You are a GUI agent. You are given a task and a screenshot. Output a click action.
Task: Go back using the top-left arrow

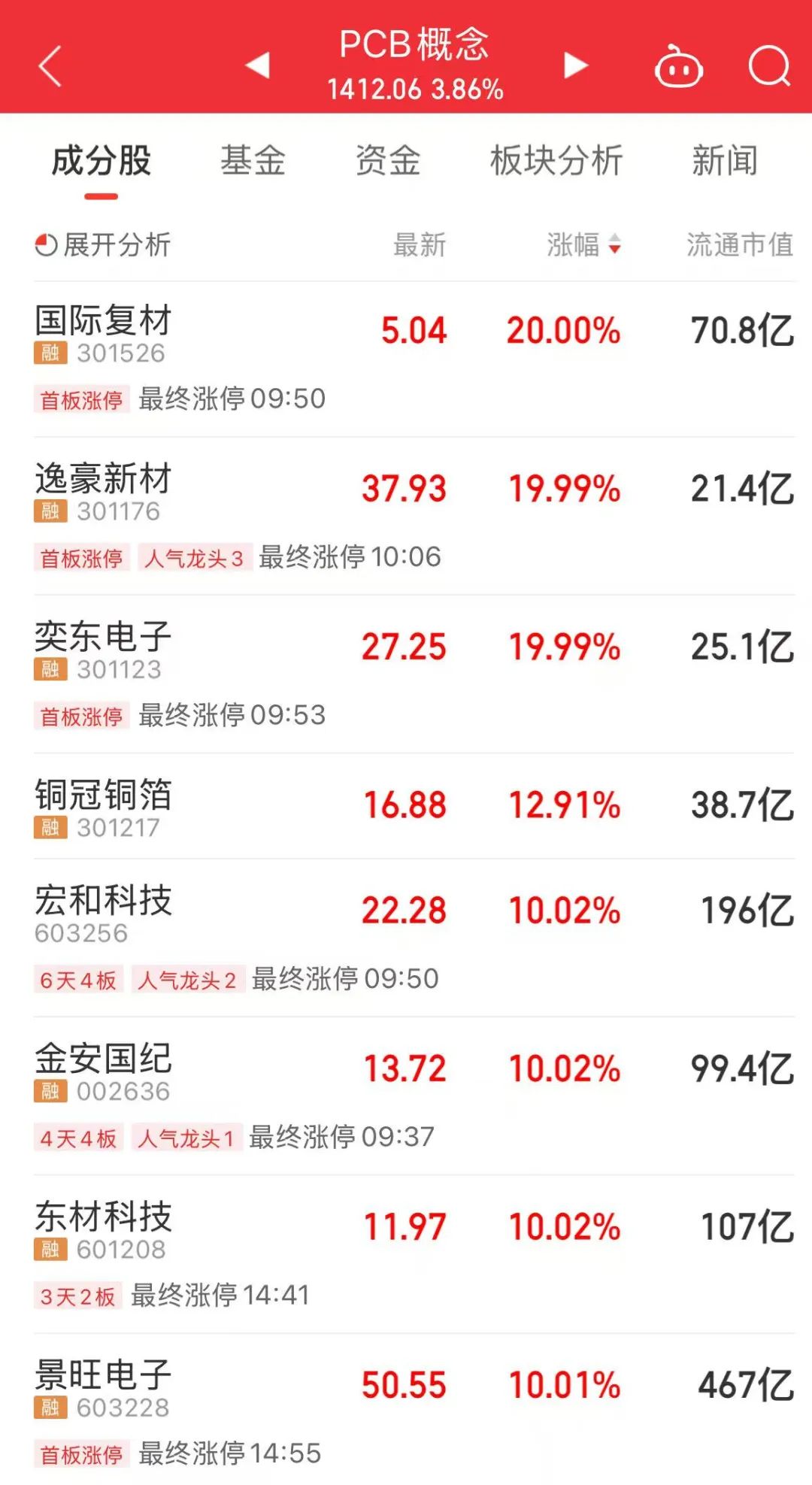pyautogui.click(x=50, y=66)
